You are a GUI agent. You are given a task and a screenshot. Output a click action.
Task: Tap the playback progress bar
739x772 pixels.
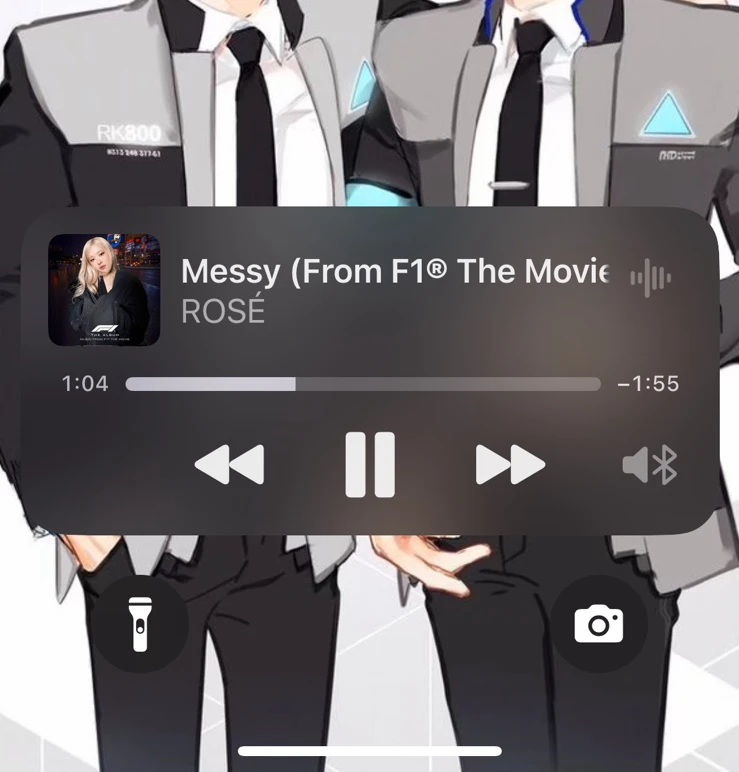click(x=363, y=384)
